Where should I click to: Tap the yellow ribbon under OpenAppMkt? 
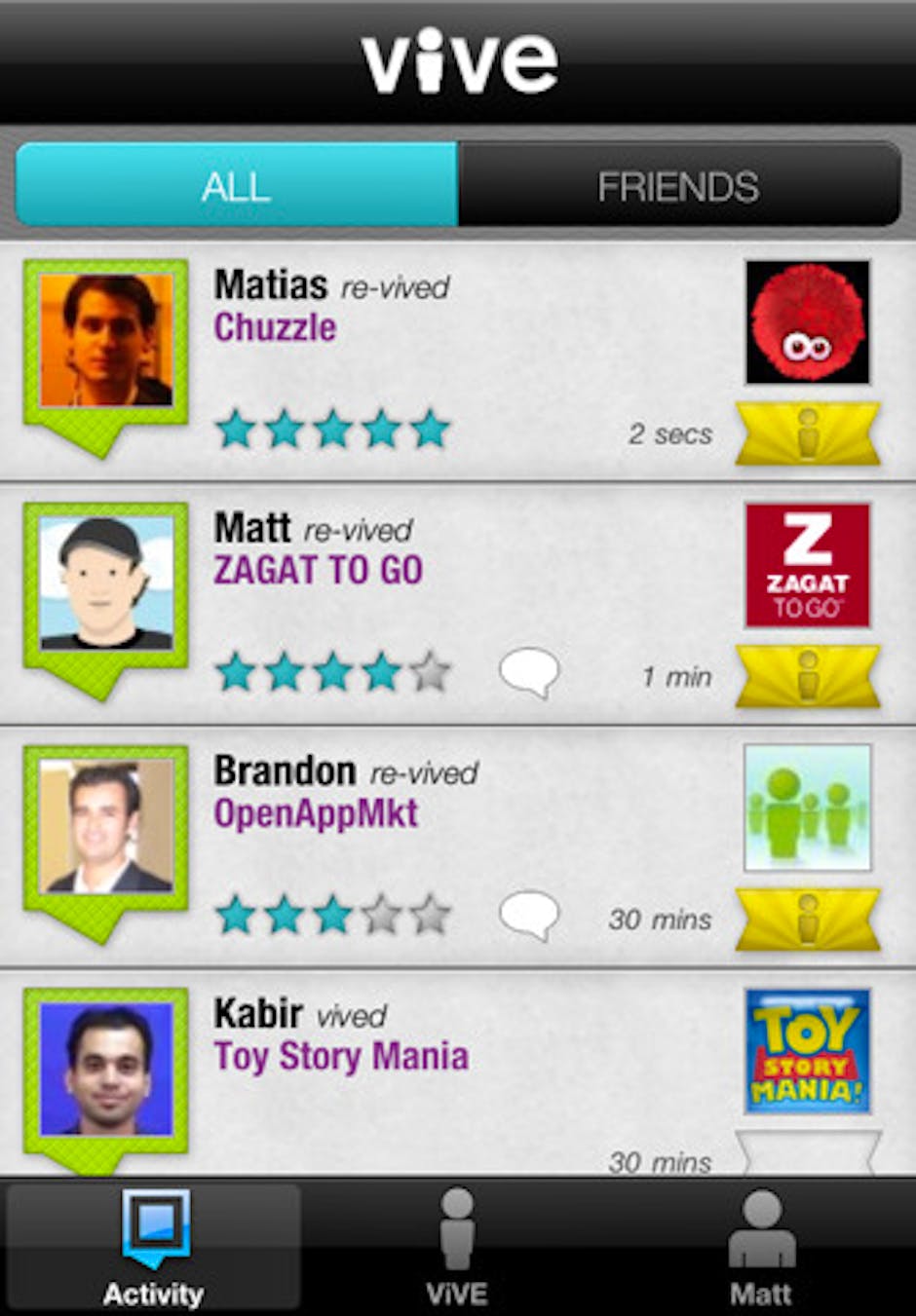click(x=808, y=919)
